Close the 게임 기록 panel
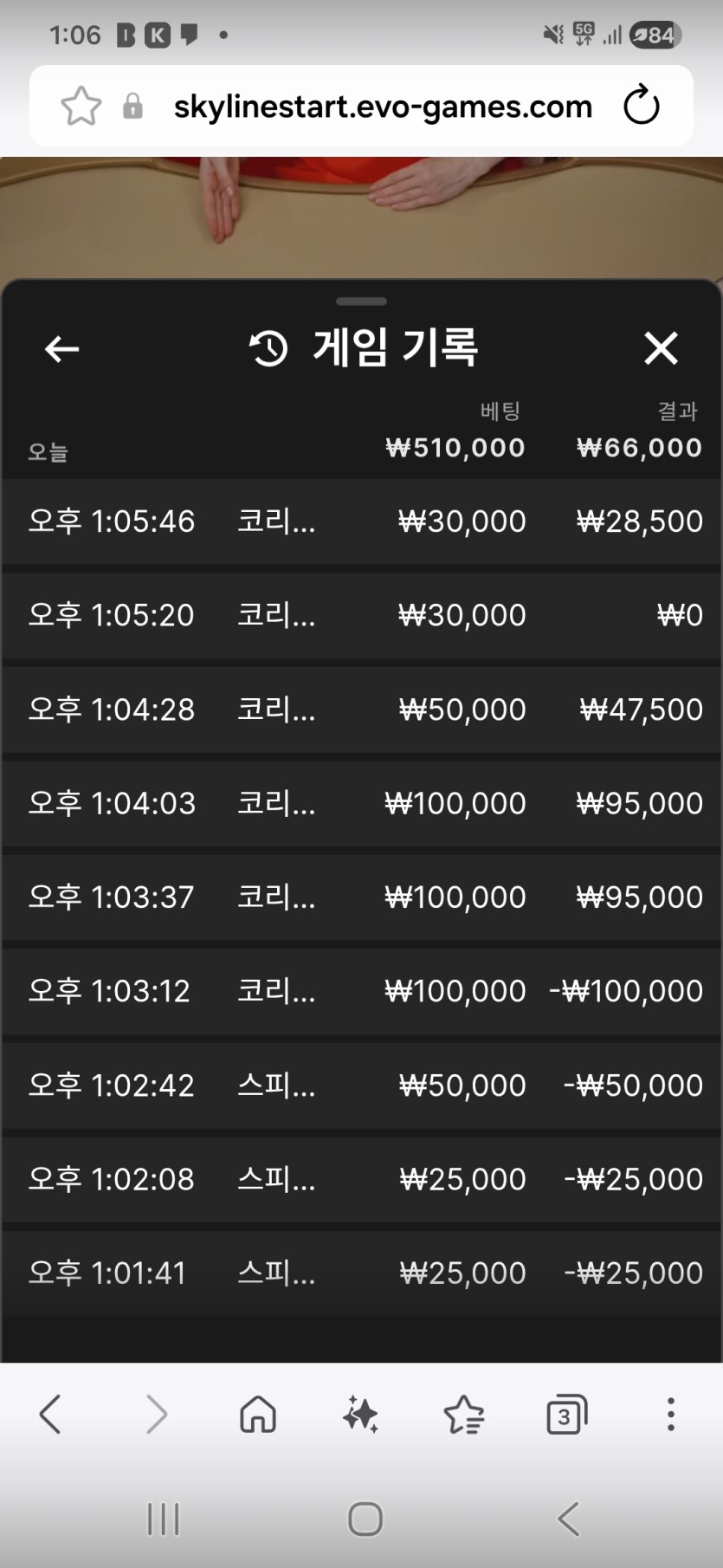This screenshot has height=1568, width=723. [661, 348]
